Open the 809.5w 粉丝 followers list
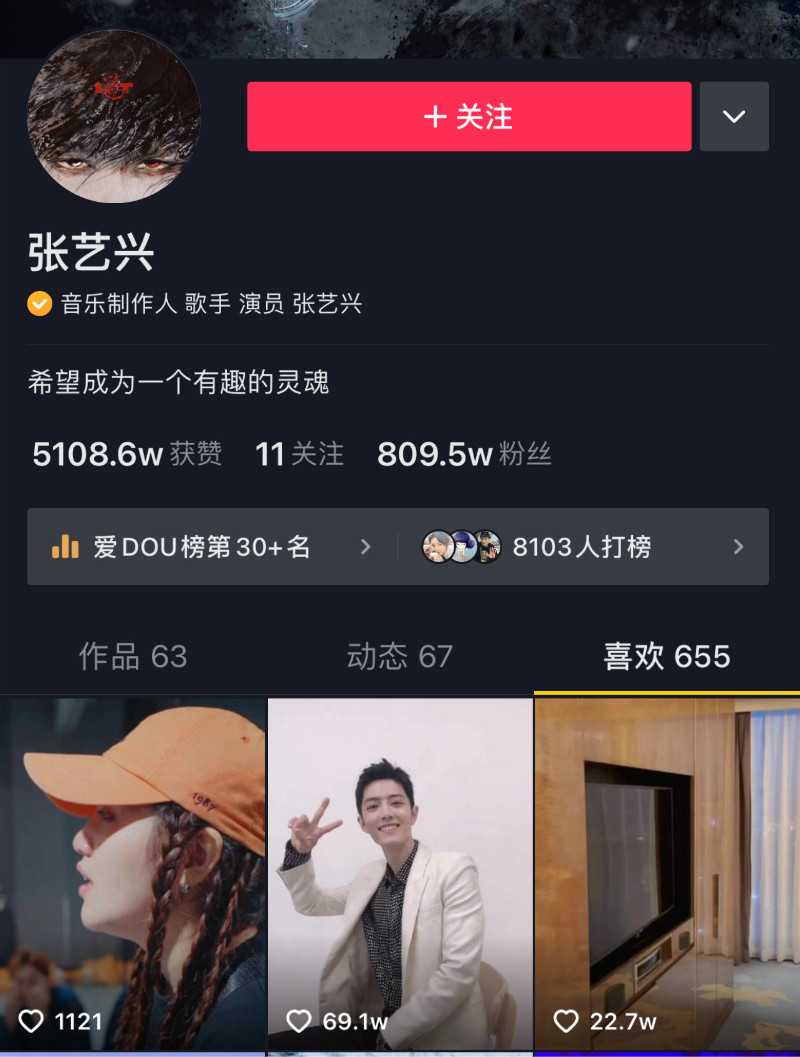The width and height of the screenshot is (800, 1057). pyautogui.click(x=464, y=455)
